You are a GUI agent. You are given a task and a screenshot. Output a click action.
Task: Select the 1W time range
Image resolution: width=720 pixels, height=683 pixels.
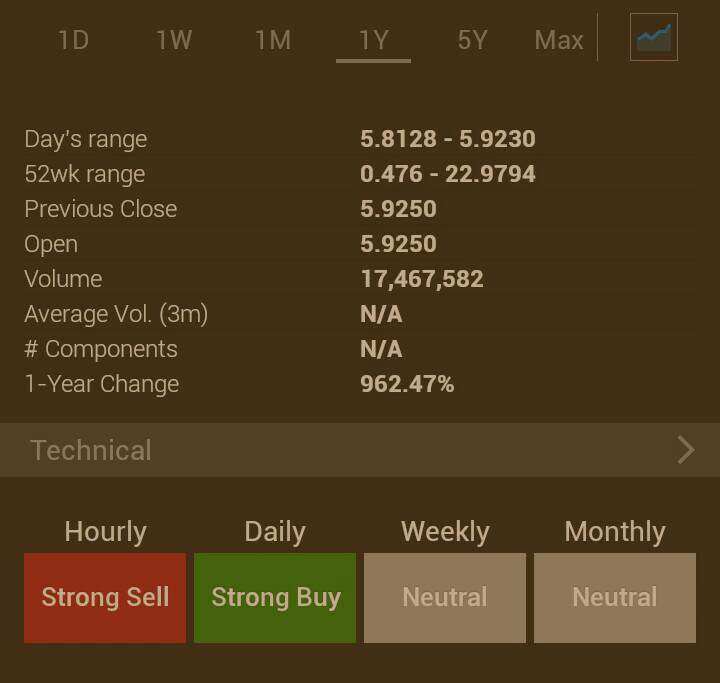pyautogui.click(x=174, y=40)
